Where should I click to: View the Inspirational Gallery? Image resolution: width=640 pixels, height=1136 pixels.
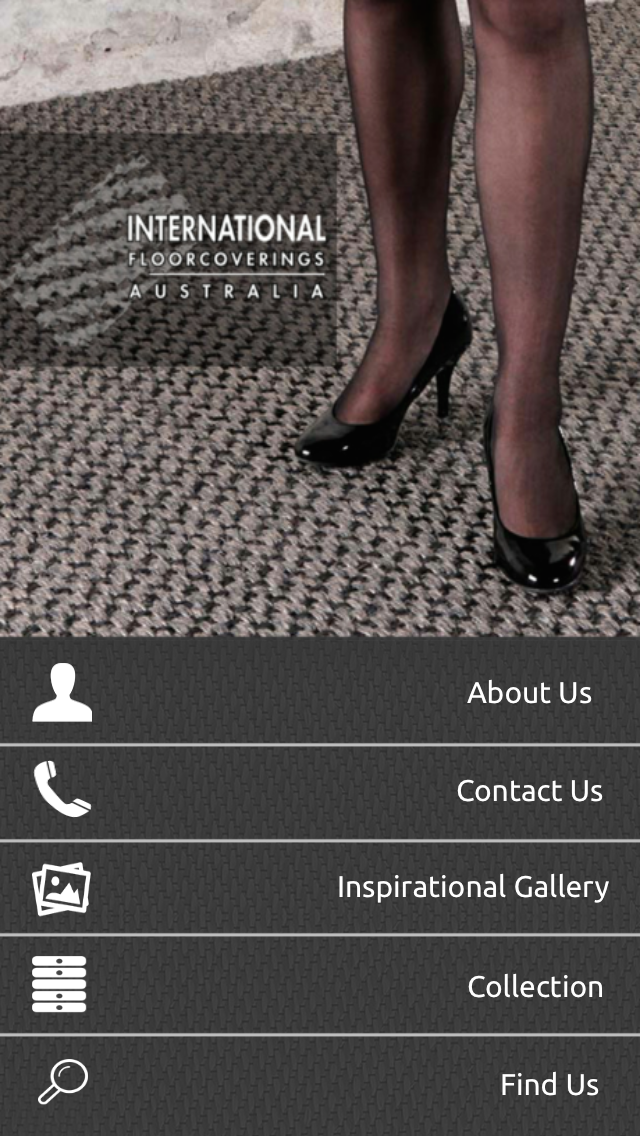tap(320, 888)
